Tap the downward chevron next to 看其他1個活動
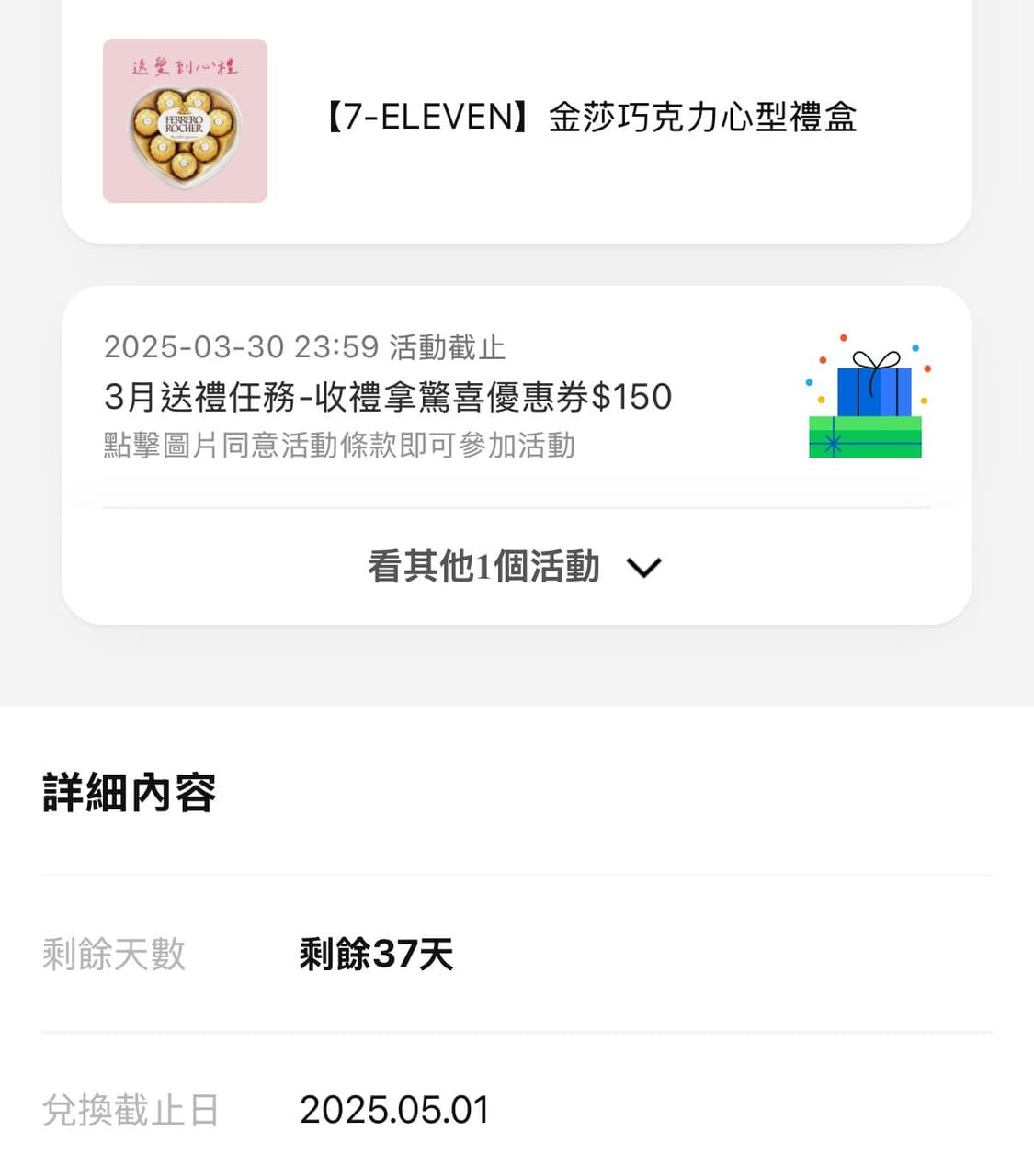The height and width of the screenshot is (1176, 1034). point(643,568)
